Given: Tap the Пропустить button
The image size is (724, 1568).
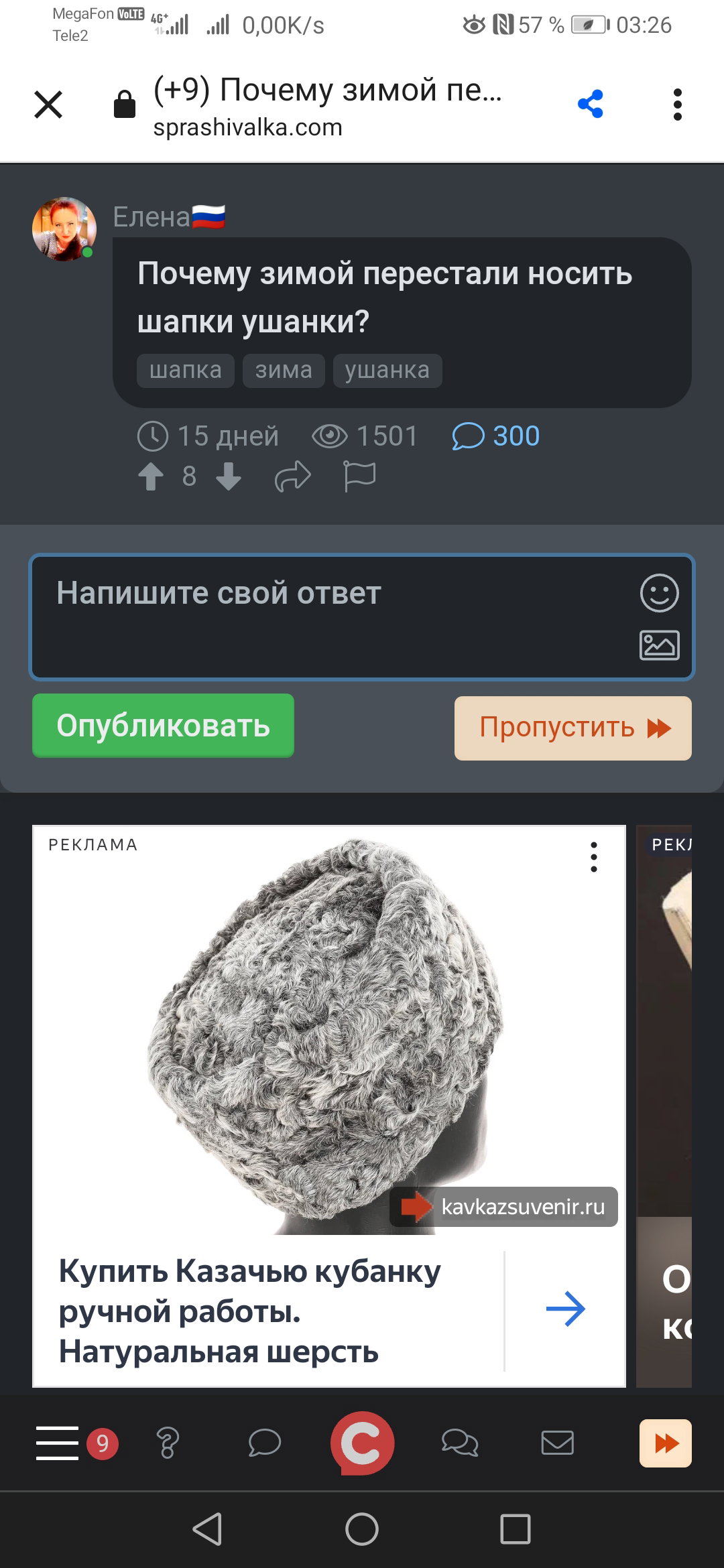Looking at the screenshot, I should click(x=573, y=728).
